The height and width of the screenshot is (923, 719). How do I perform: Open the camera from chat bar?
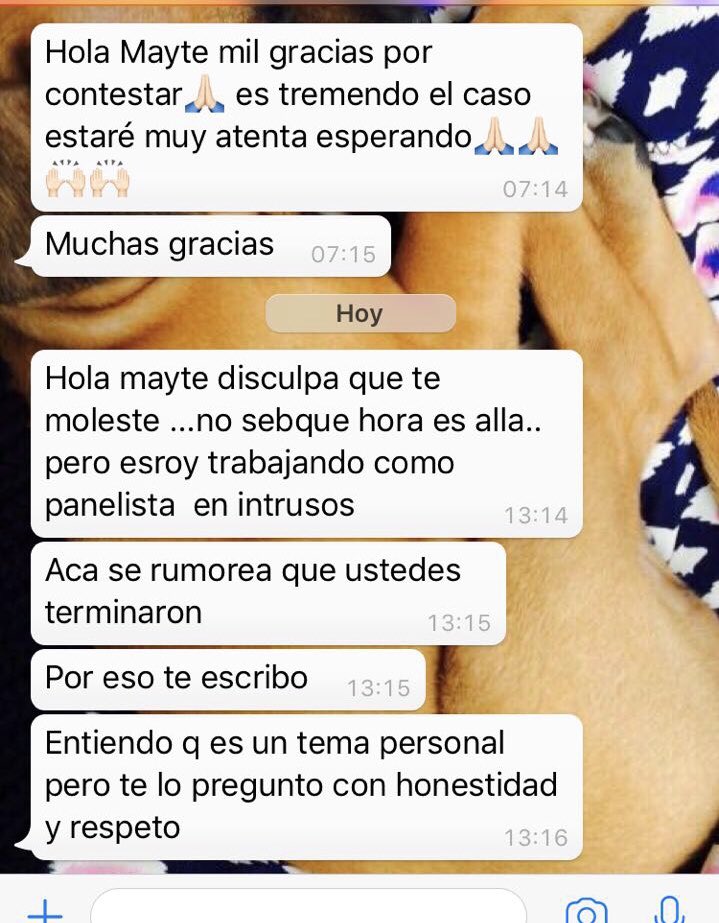point(586,911)
